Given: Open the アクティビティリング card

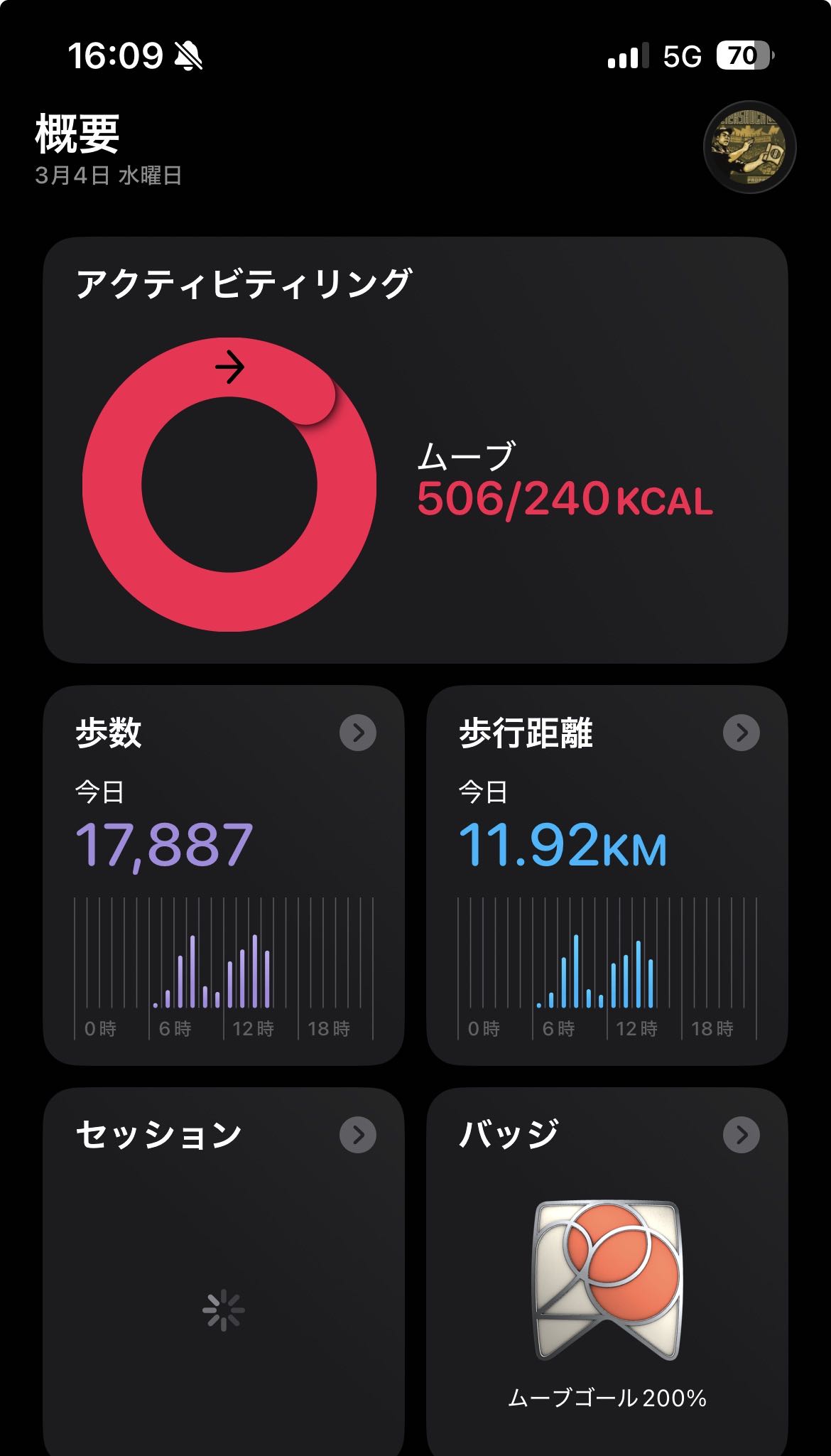Looking at the screenshot, I should coord(415,451).
